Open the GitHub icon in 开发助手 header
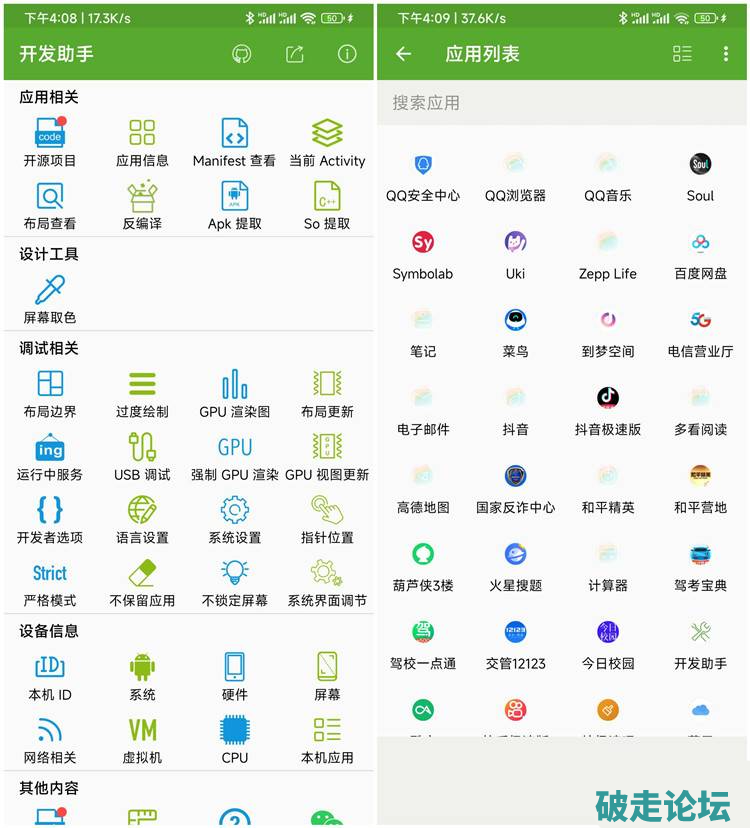This screenshot has width=750, height=828. [241, 54]
